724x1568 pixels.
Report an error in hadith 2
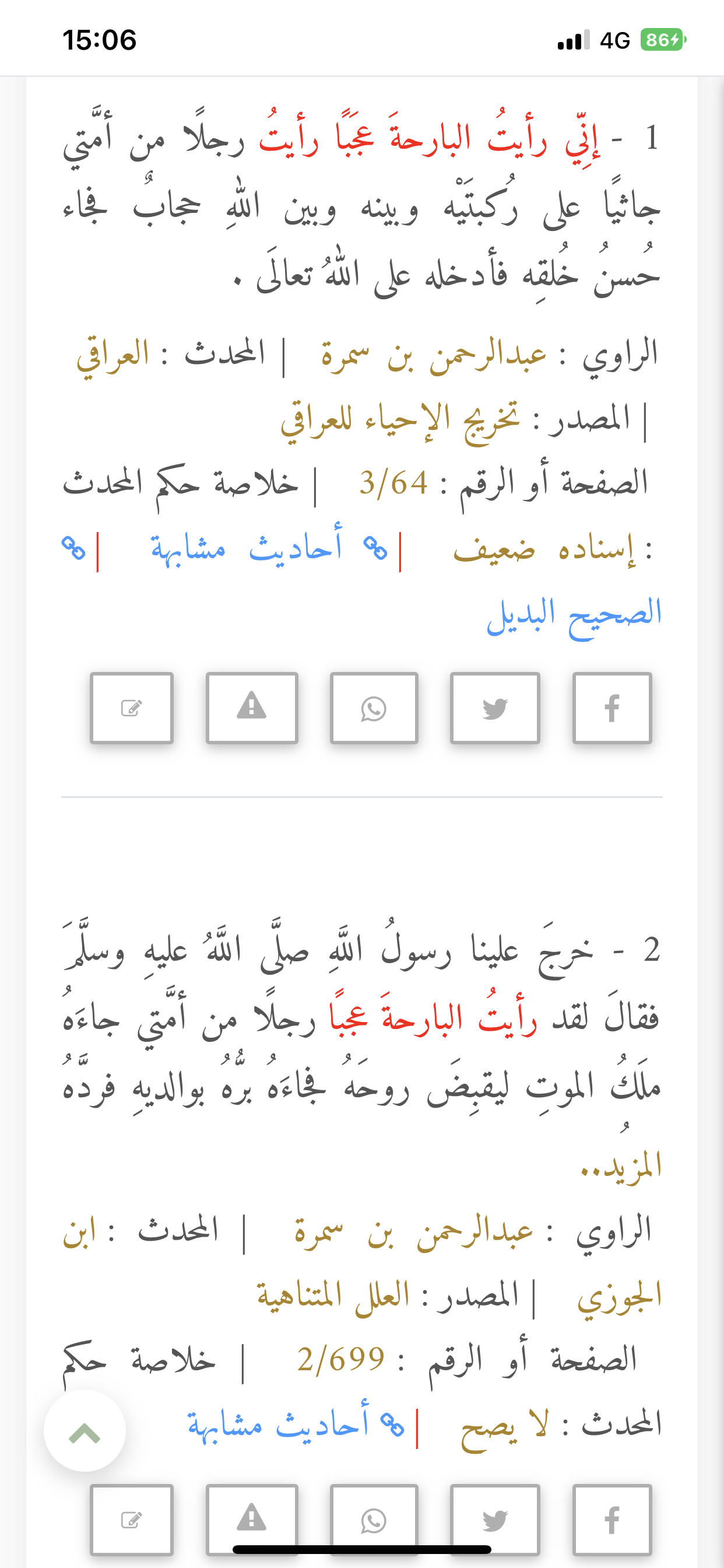click(252, 1518)
